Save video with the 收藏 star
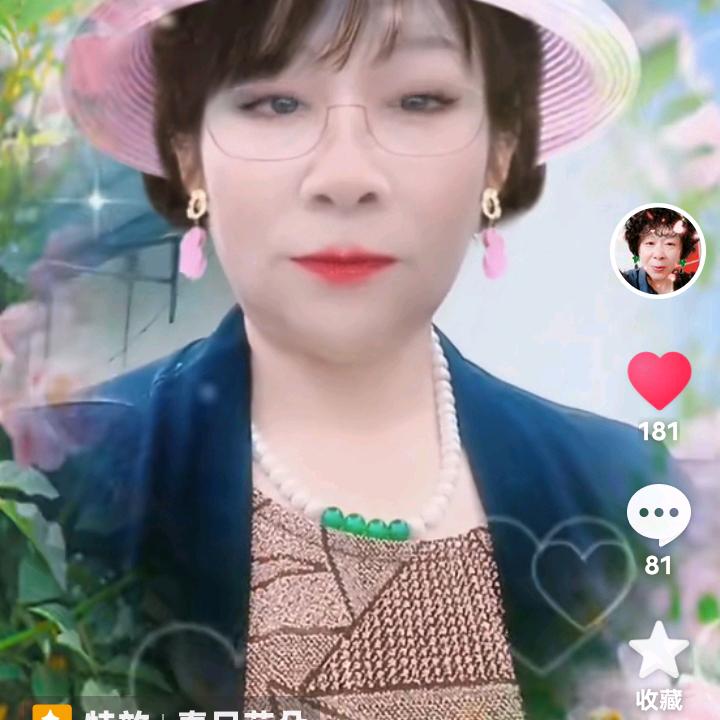This screenshot has height=720, width=720. click(x=659, y=650)
